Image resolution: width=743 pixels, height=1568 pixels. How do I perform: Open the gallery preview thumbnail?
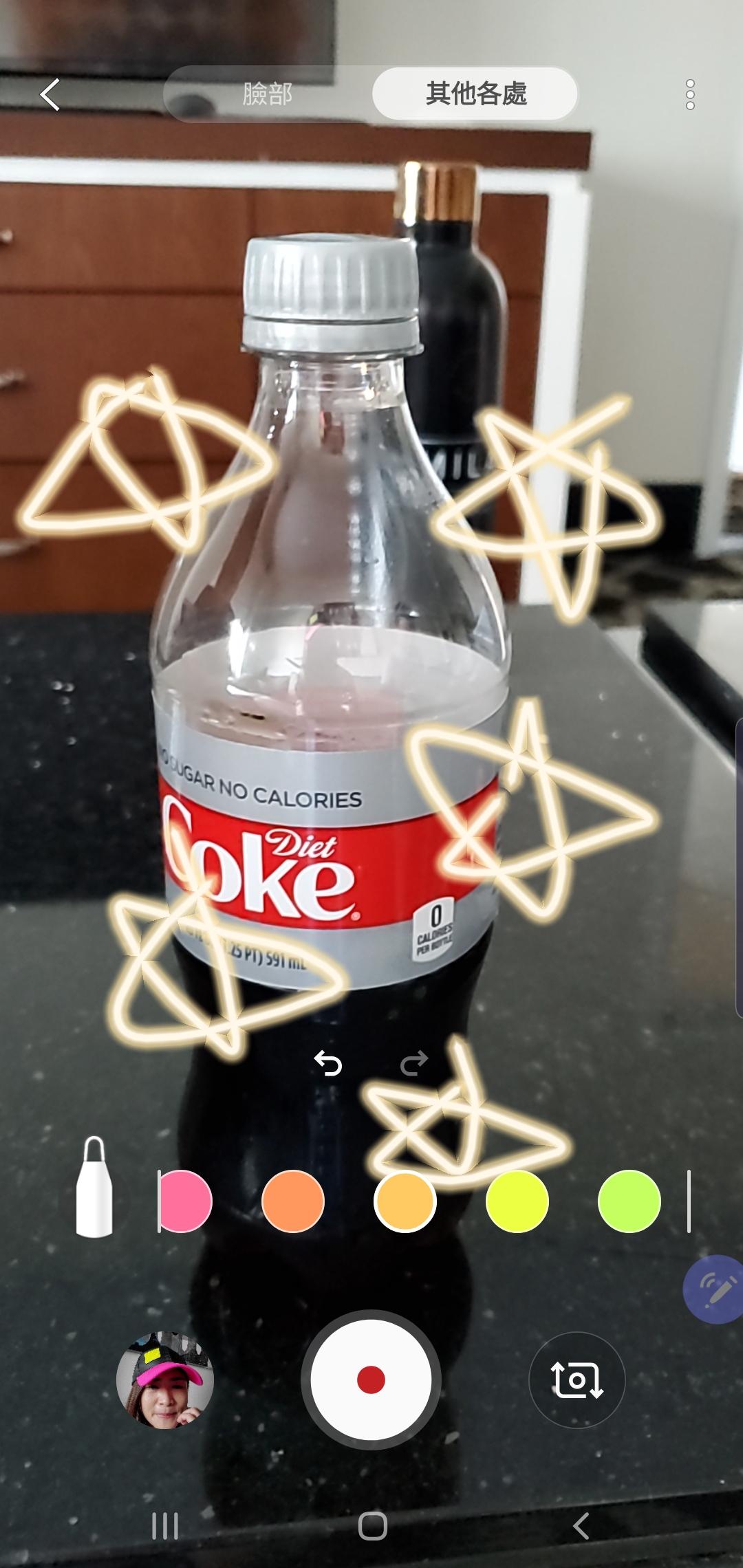click(165, 1380)
